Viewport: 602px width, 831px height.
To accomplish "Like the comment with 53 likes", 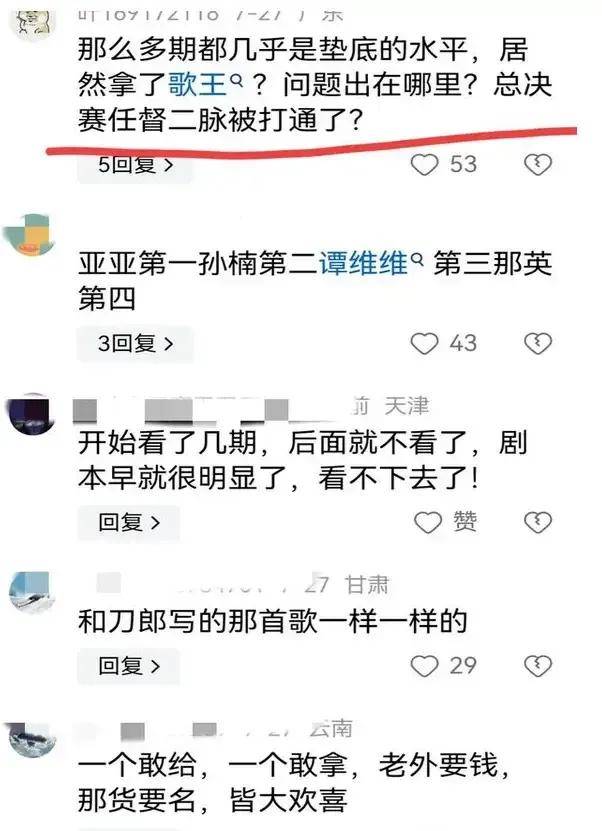I will tap(426, 164).
